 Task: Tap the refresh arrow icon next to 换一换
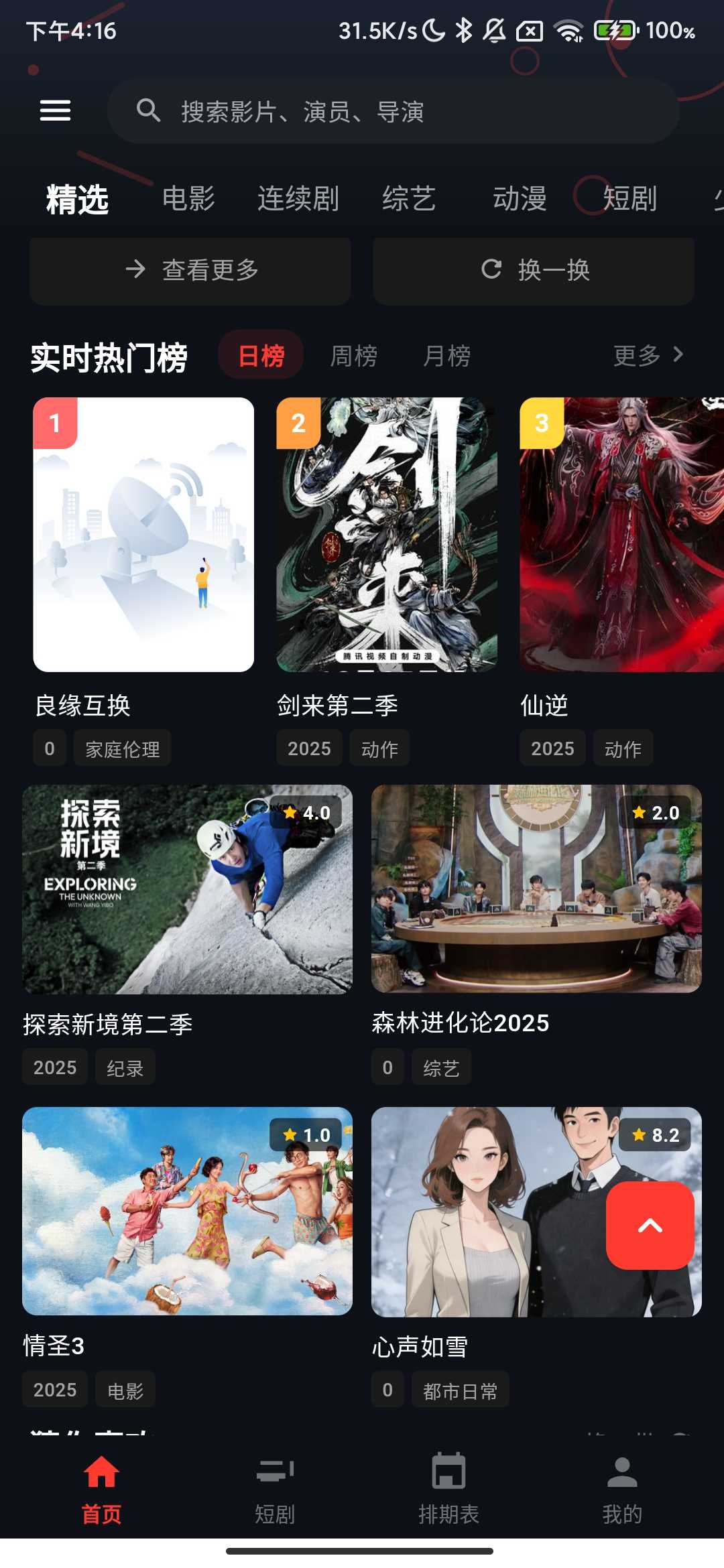click(x=493, y=270)
